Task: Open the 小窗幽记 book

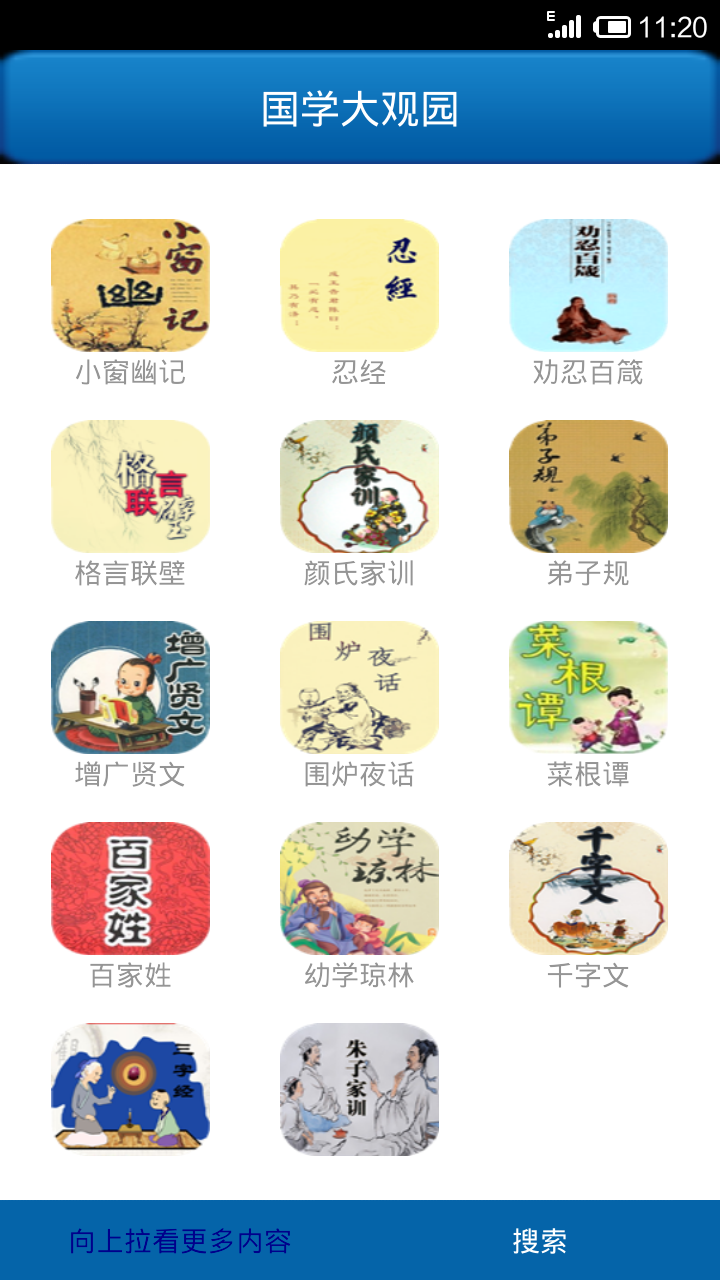Action: click(x=130, y=286)
